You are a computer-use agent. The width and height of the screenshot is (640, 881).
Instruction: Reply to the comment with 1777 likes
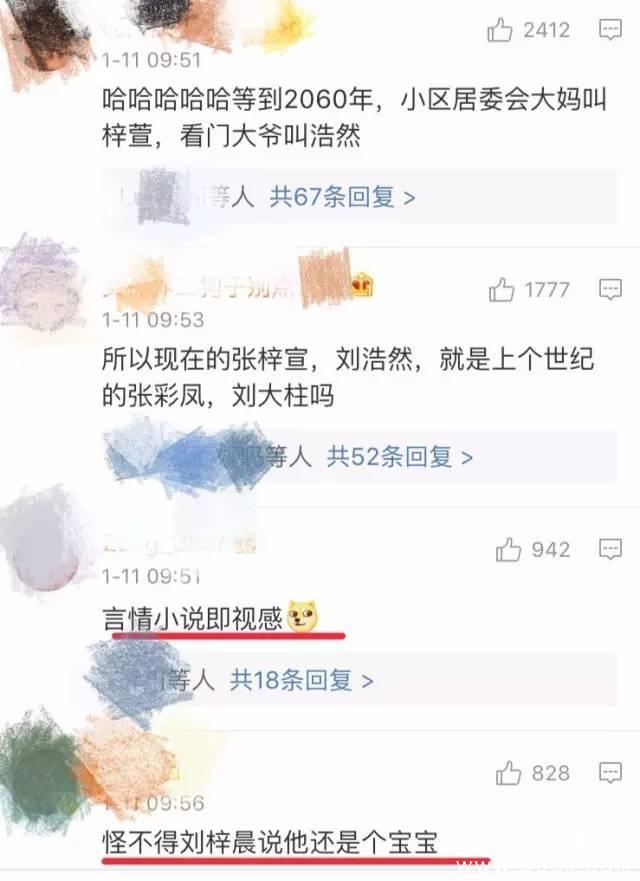tap(610, 290)
